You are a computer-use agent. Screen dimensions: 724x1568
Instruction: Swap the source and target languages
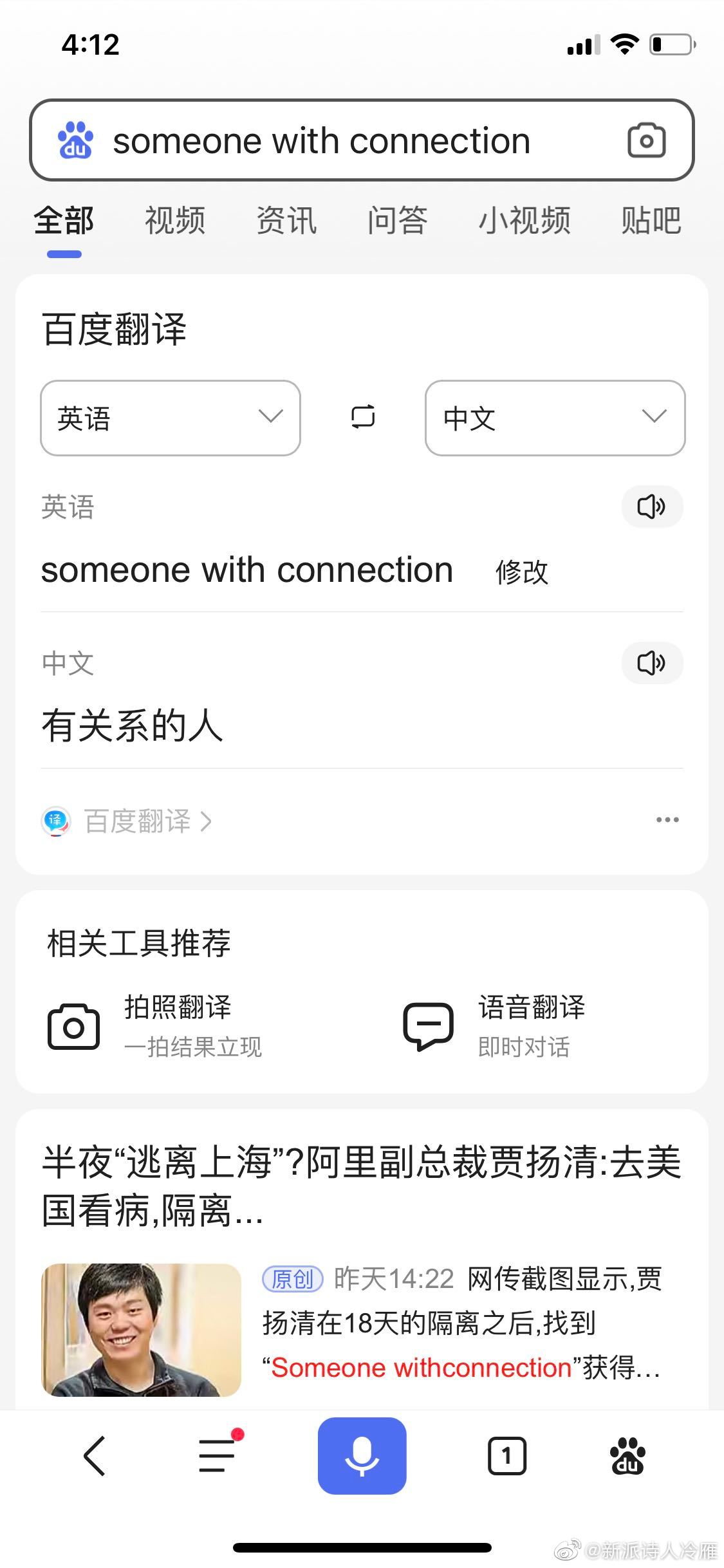click(x=363, y=417)
